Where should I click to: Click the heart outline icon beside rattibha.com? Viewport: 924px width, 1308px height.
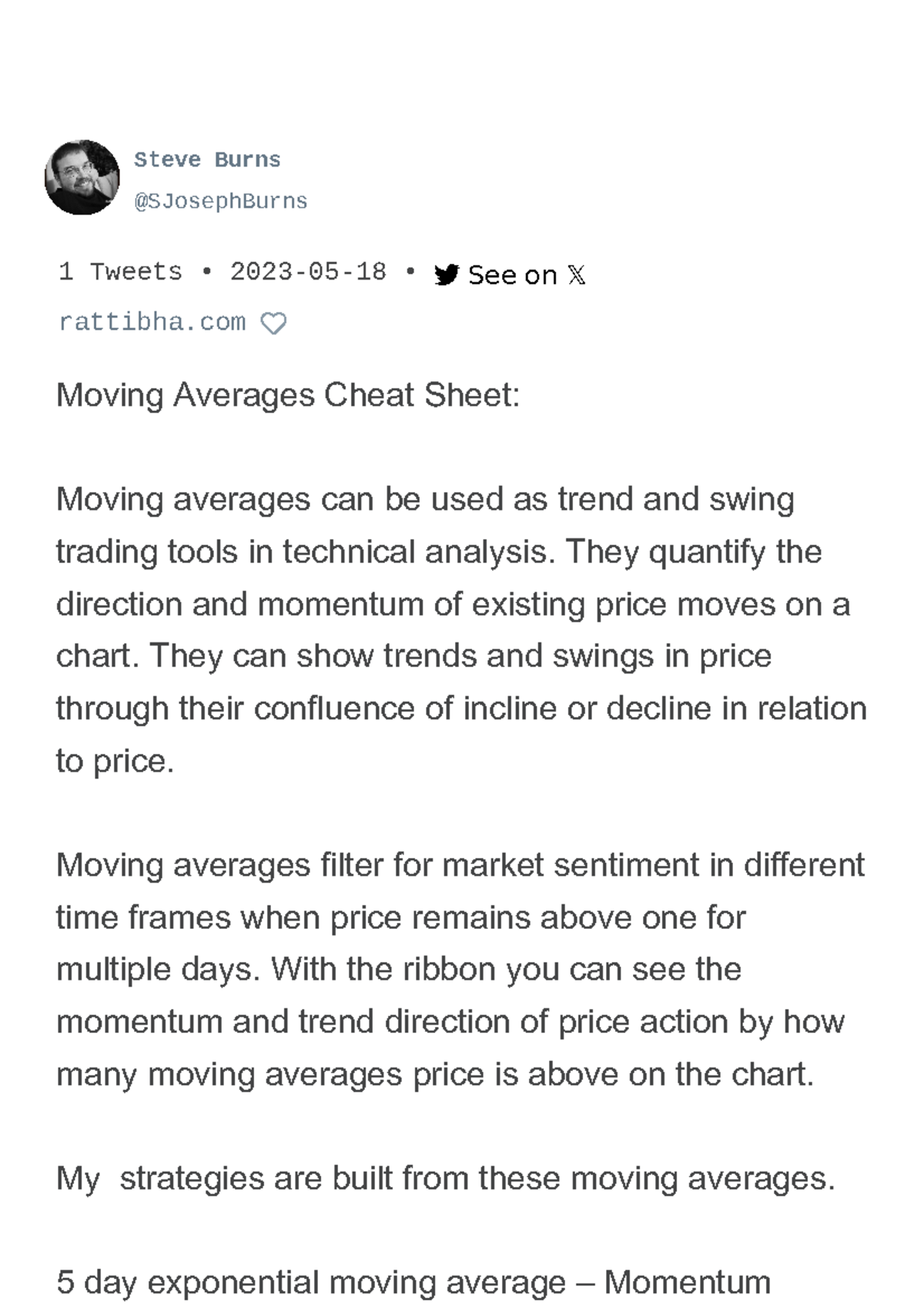276,323
